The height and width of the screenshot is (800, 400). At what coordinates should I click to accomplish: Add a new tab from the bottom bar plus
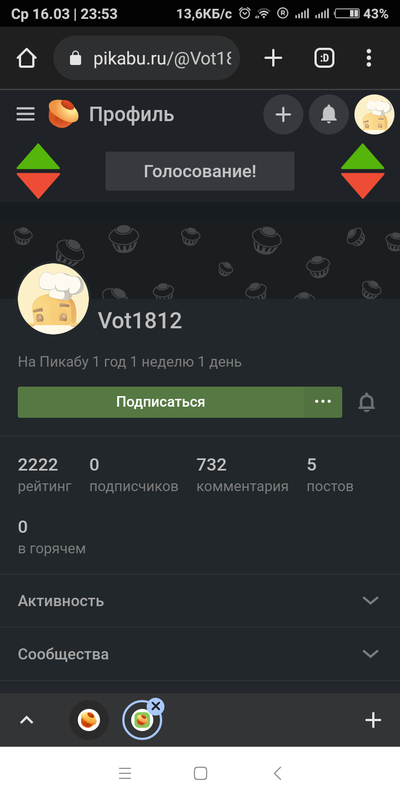373,720
